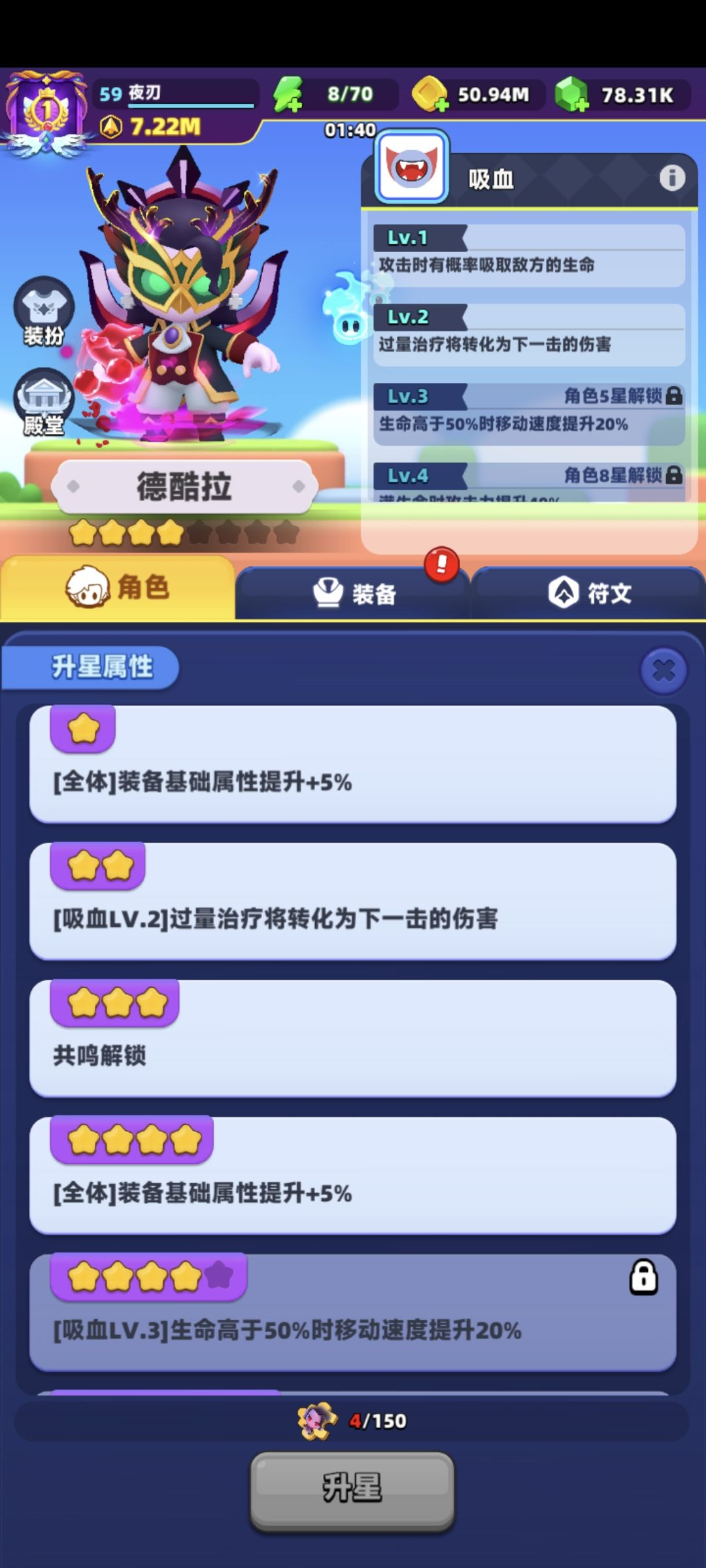Viewport: 706px width, 1568px height.
Task: Select the 角色 tab
Action: pos(118,587)
